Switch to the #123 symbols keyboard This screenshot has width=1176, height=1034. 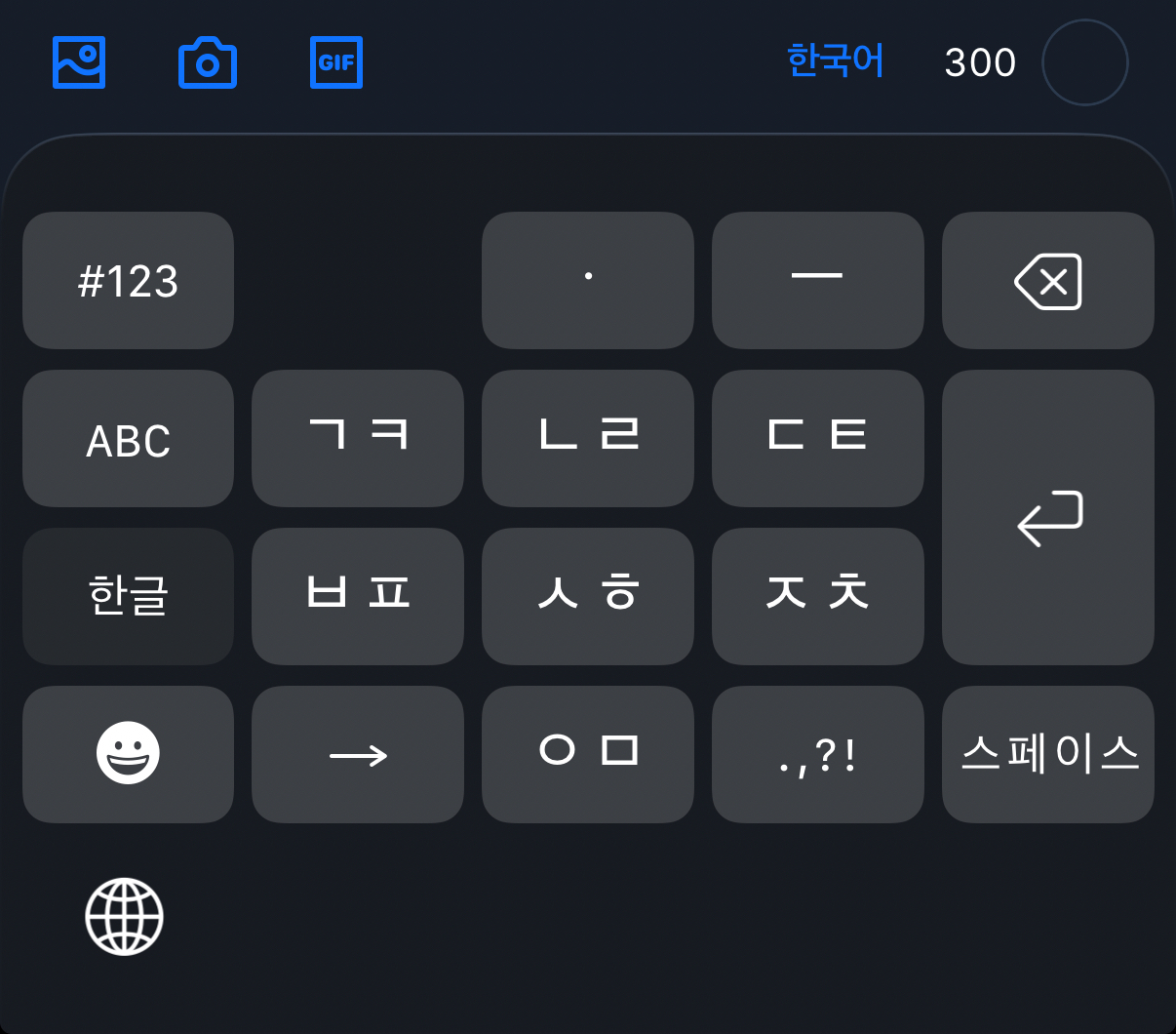[128, 281]
